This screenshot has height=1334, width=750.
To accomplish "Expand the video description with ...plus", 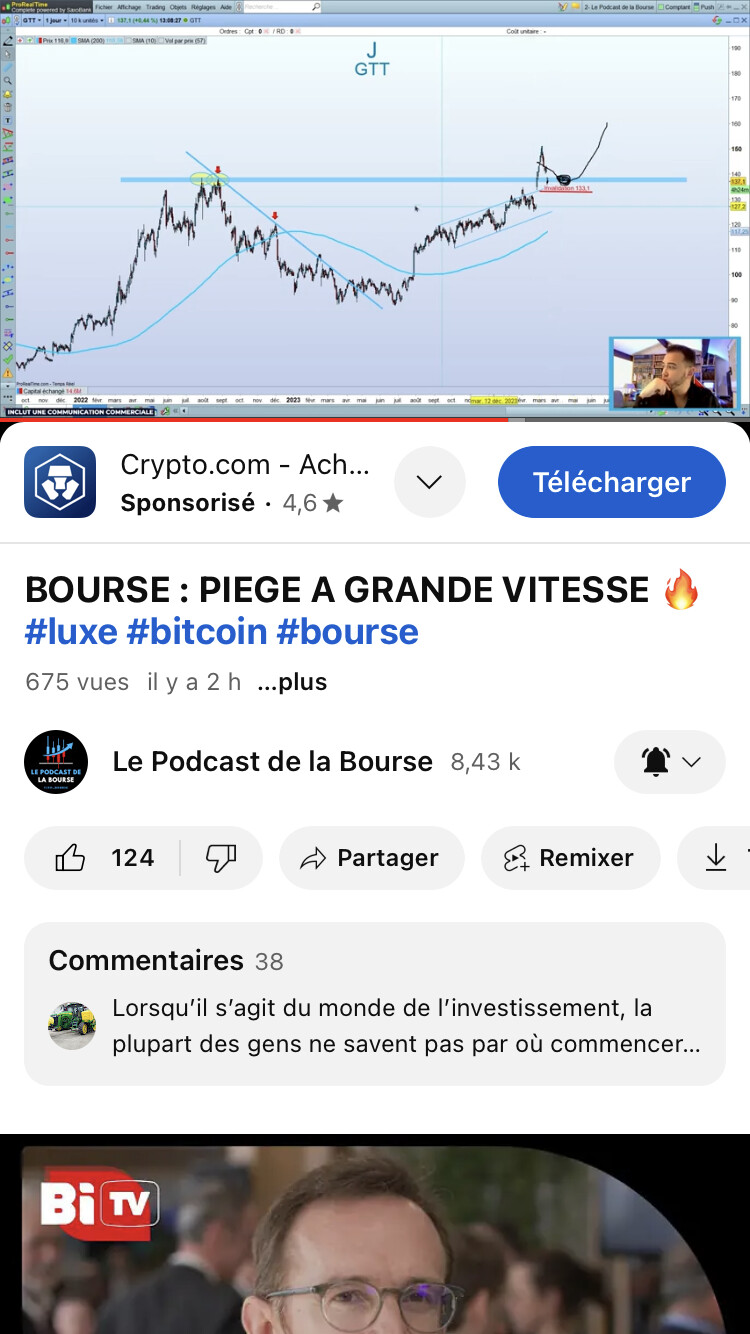I will click(x=292, y=682).
